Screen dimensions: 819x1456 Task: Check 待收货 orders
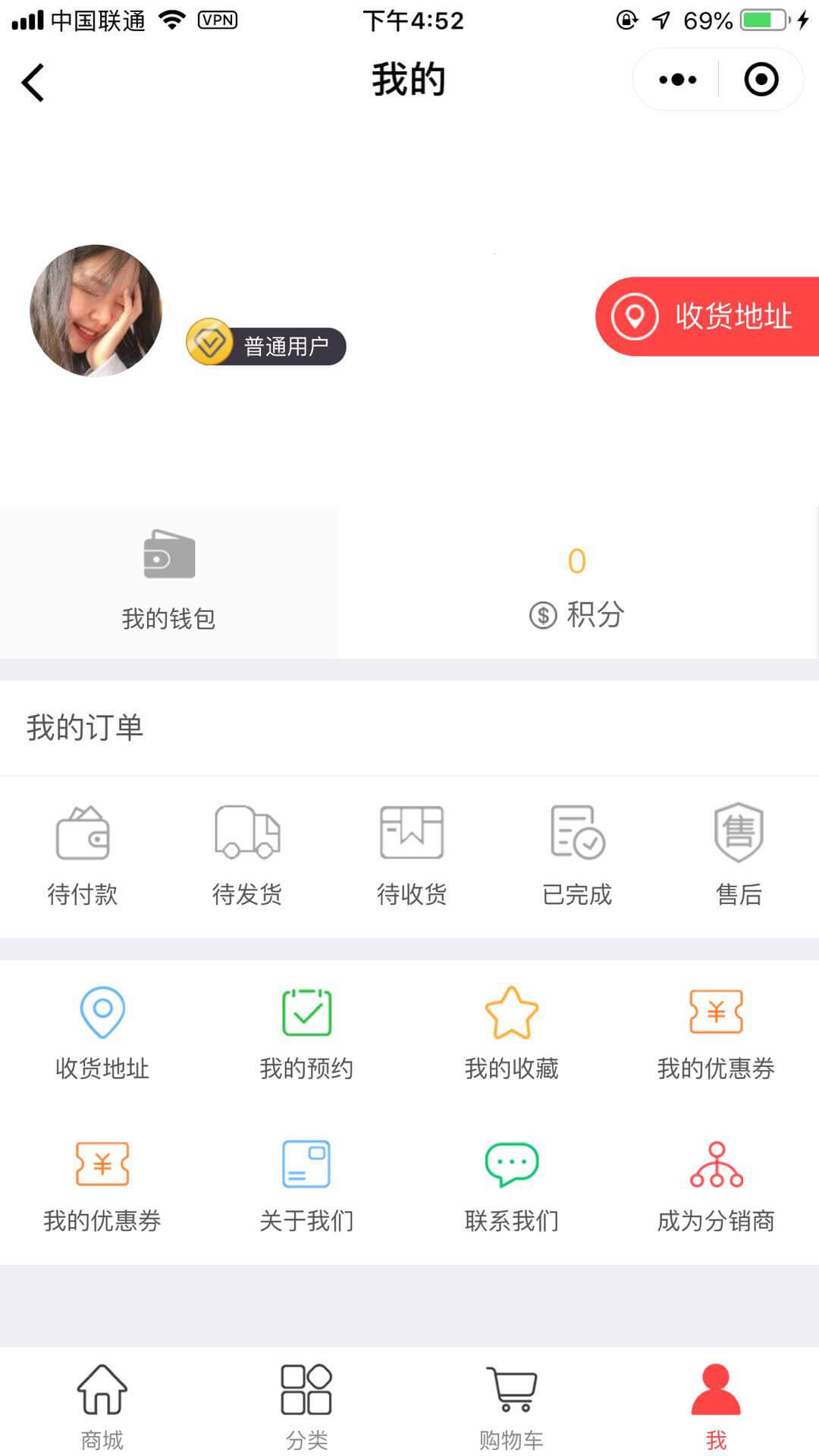[412, 855]
